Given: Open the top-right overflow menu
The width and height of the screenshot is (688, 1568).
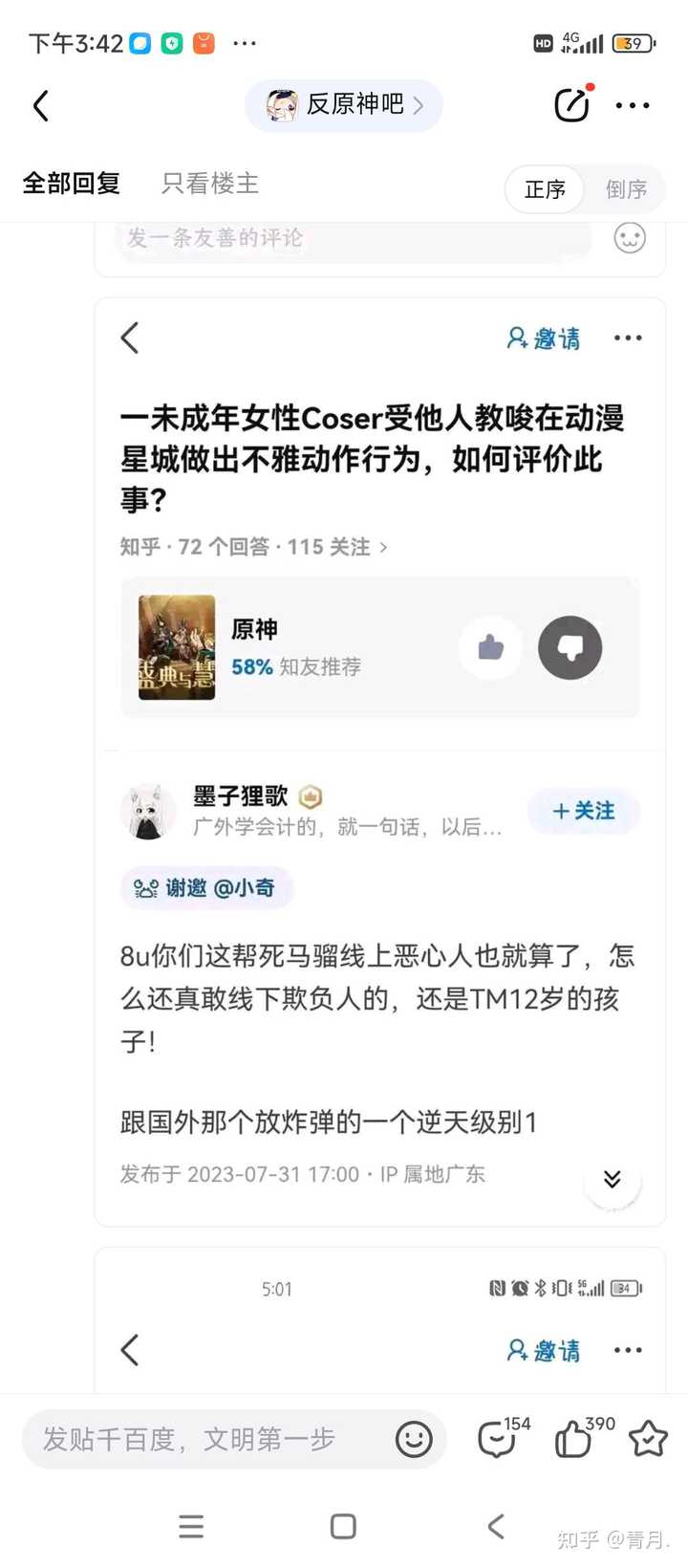Looking at the screenshot, I should point(633,106).
